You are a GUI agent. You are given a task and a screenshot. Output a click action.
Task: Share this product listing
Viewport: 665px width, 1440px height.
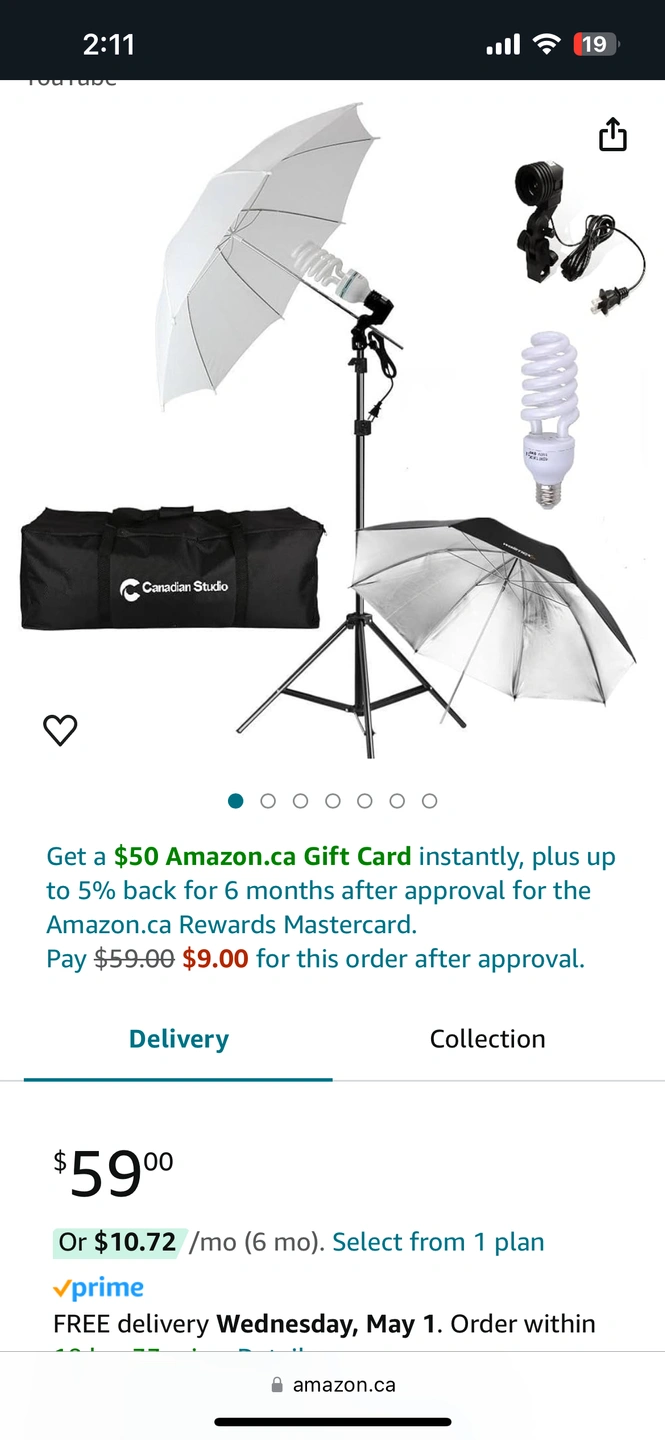point(612,134)
